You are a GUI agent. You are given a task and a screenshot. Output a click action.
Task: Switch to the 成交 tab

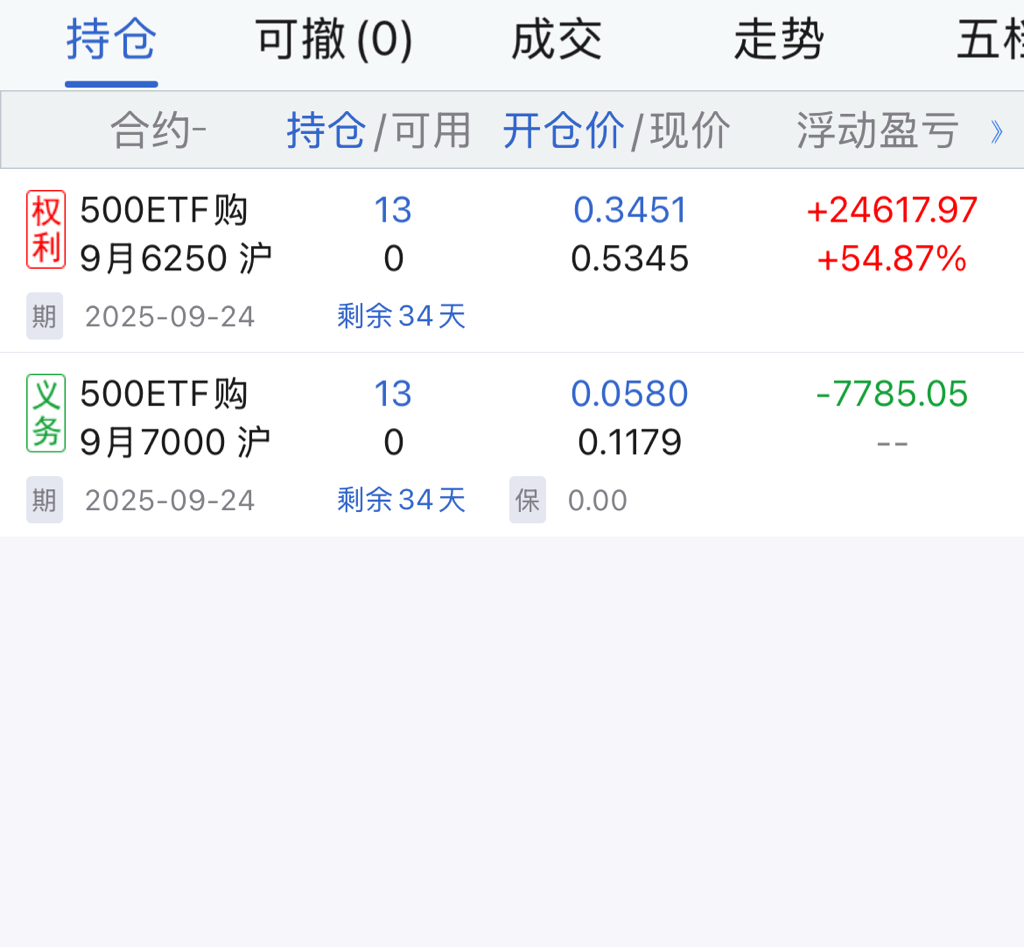click(x=556, y=41)
